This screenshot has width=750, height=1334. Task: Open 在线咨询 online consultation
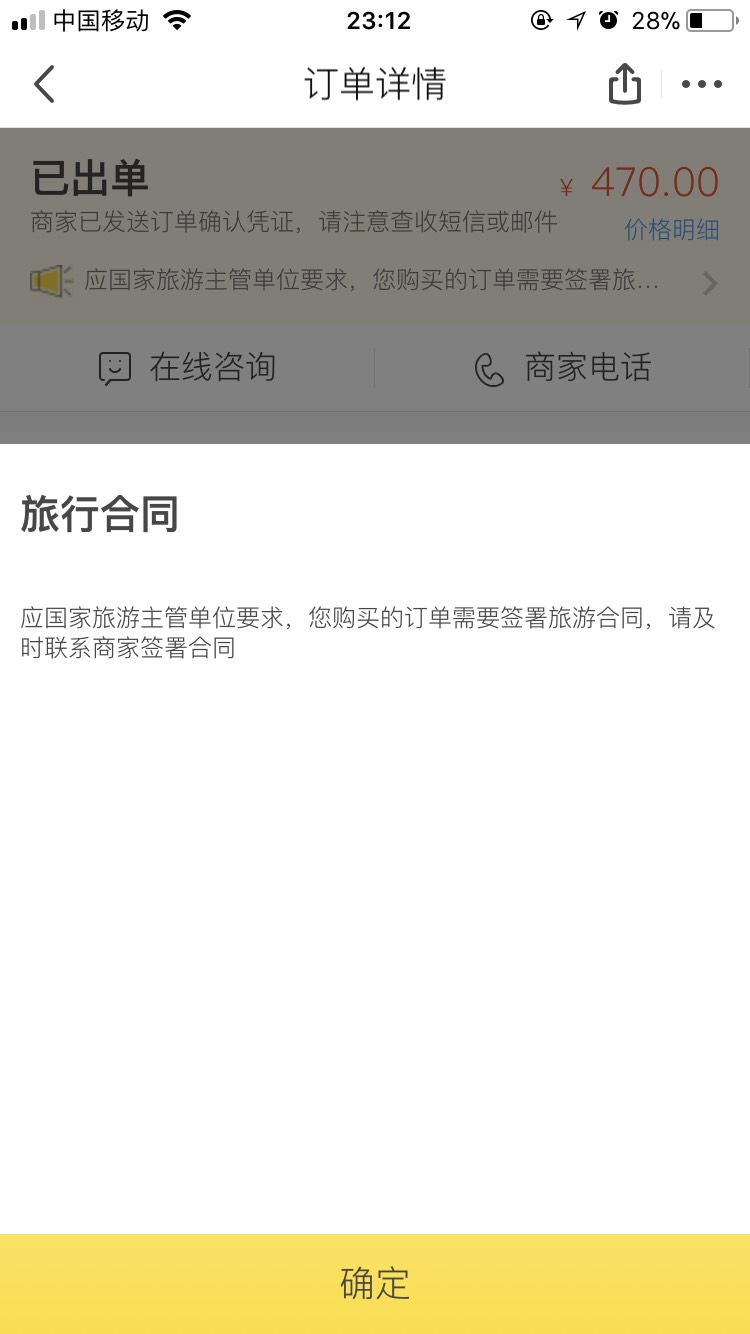(187, 368)
